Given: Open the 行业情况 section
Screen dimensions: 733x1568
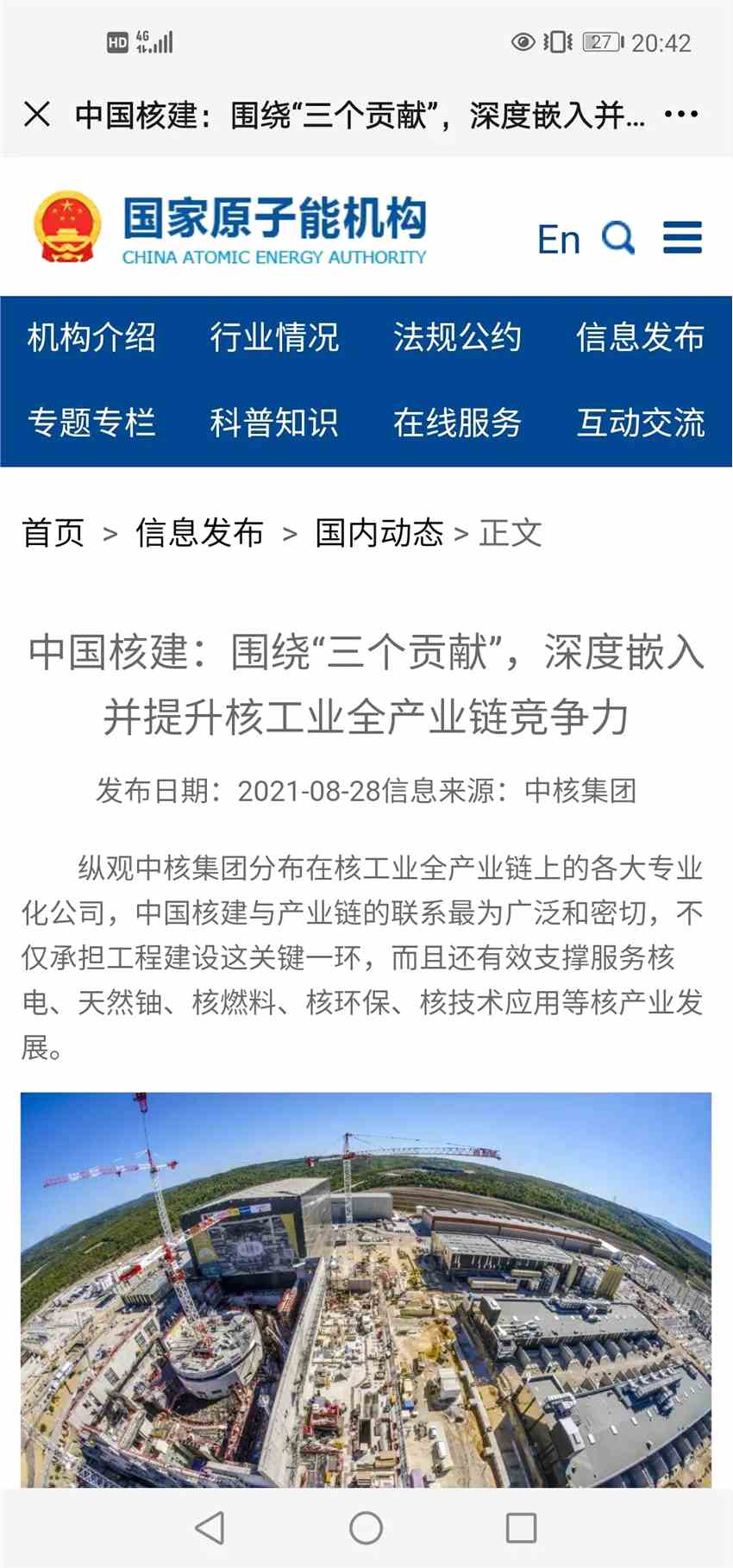Looking at the screenshot, I should [274, 337].
